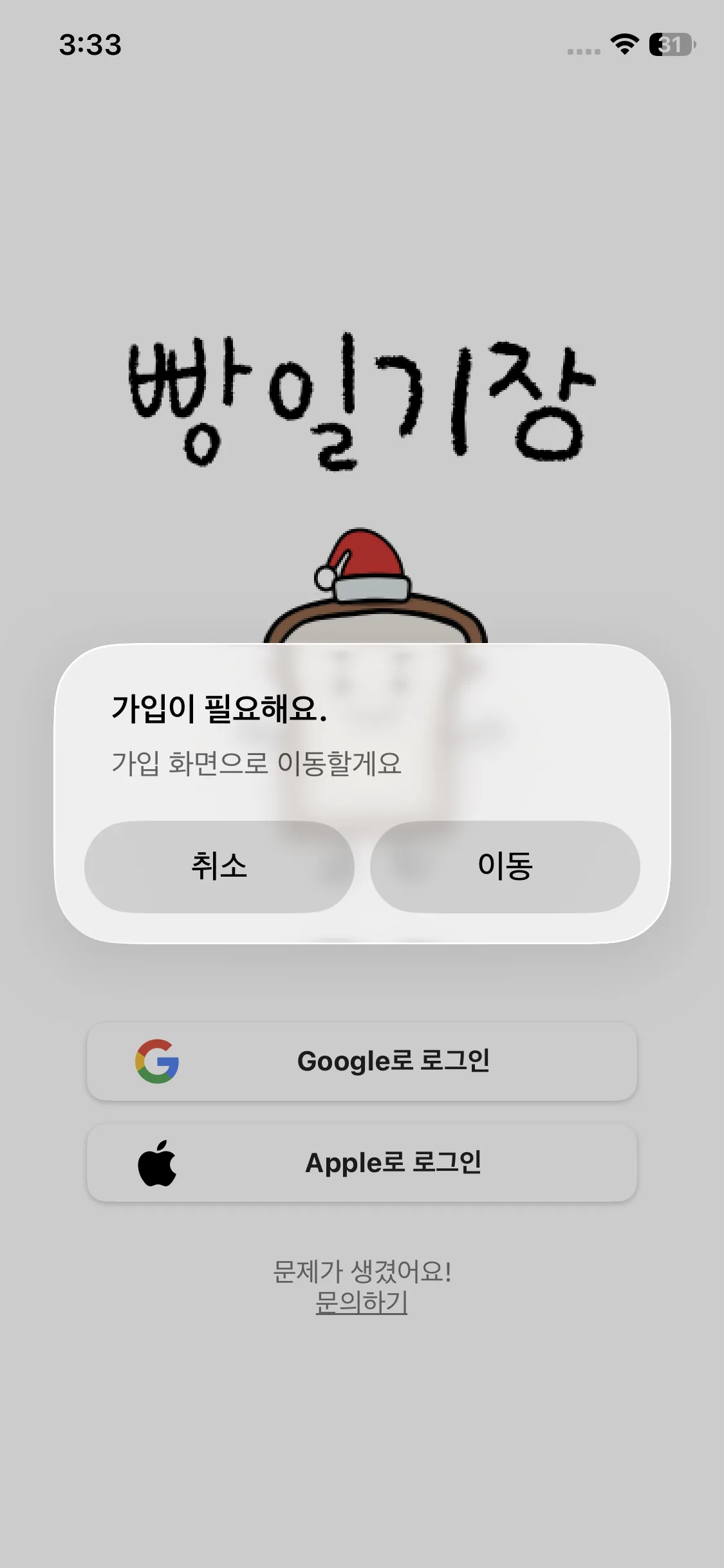The height and width of the screenshot is (1568, 724).
Task: Select Google로 로그인
Action: pos(362,1061)
